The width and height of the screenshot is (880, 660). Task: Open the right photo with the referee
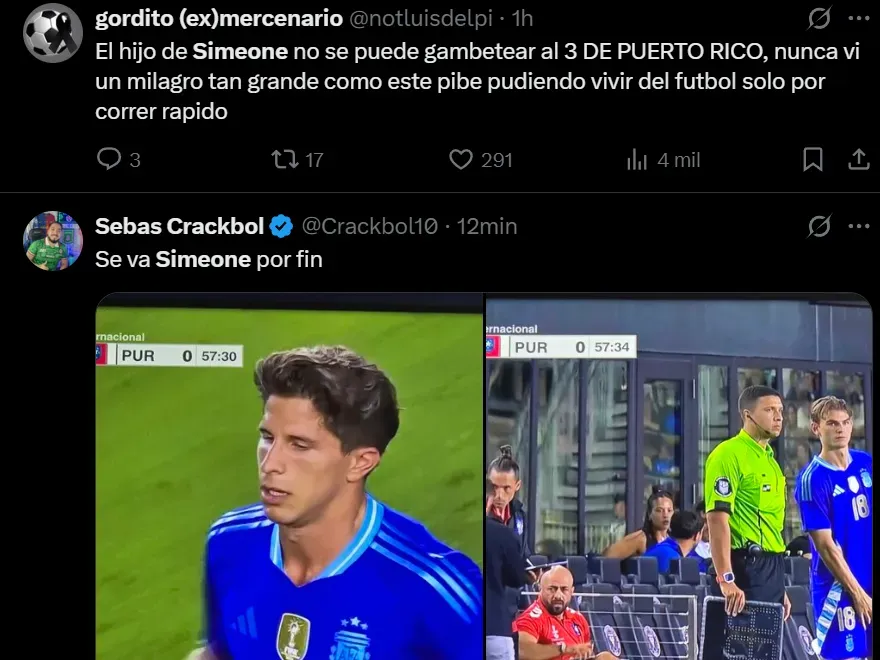[680, 480]
